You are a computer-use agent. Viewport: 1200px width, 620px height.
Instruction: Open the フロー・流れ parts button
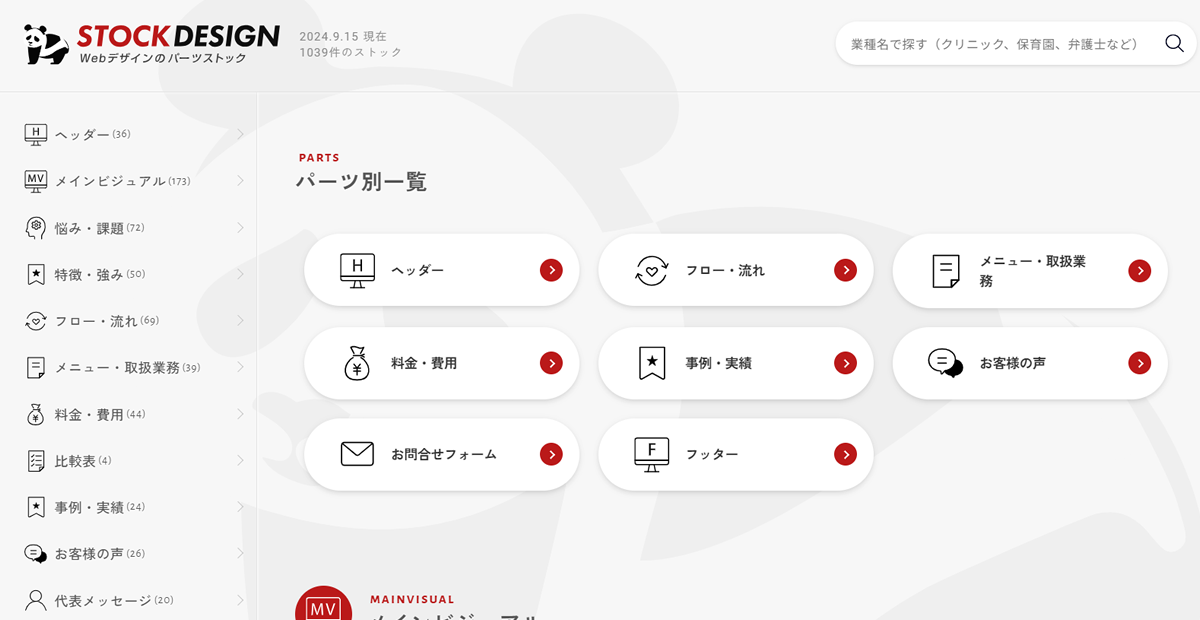tap(735, 270)
